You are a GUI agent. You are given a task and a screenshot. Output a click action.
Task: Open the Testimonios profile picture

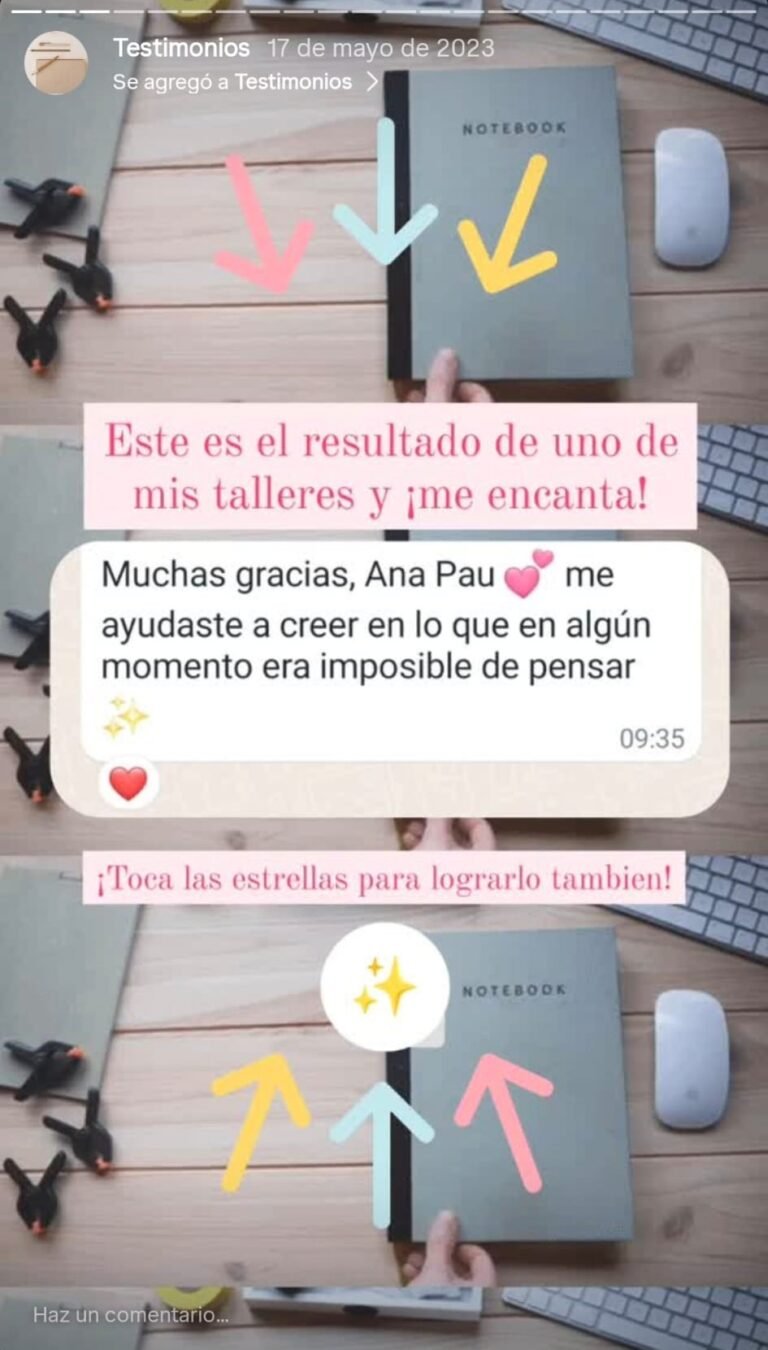pos(56,63)
